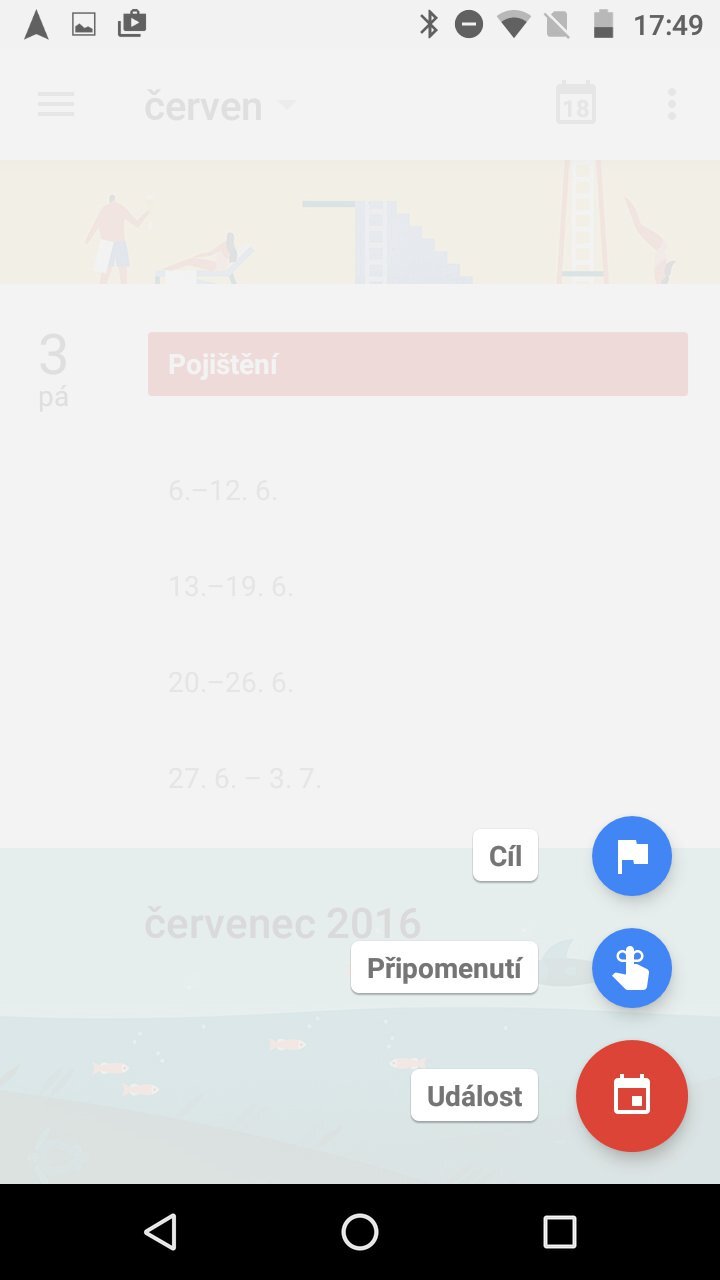The height and width of the screenshot is (1280, 720).
Task: Go back using the system back button
Action: [160, 1232]
